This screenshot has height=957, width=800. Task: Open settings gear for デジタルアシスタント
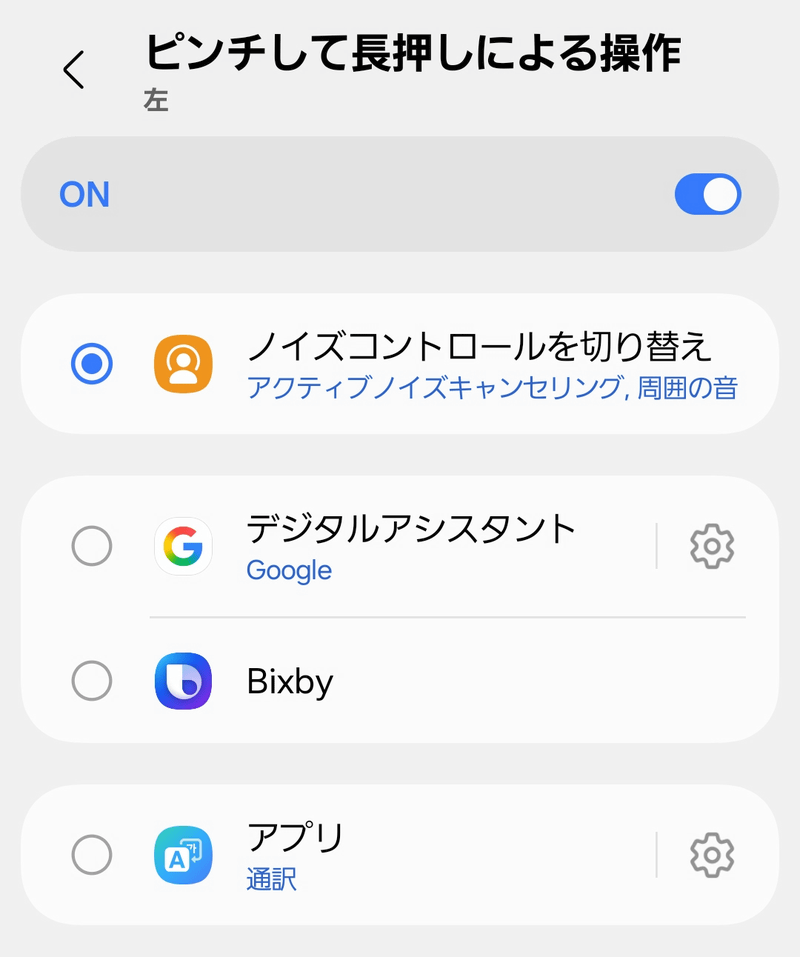(712, 547)
